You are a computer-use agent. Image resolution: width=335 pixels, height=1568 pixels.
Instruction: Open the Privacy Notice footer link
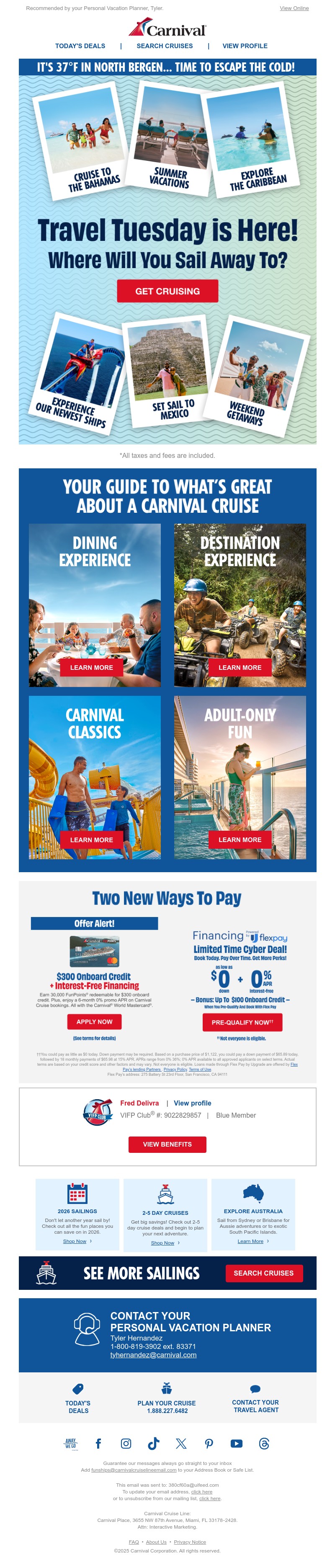click(190, 1542)
